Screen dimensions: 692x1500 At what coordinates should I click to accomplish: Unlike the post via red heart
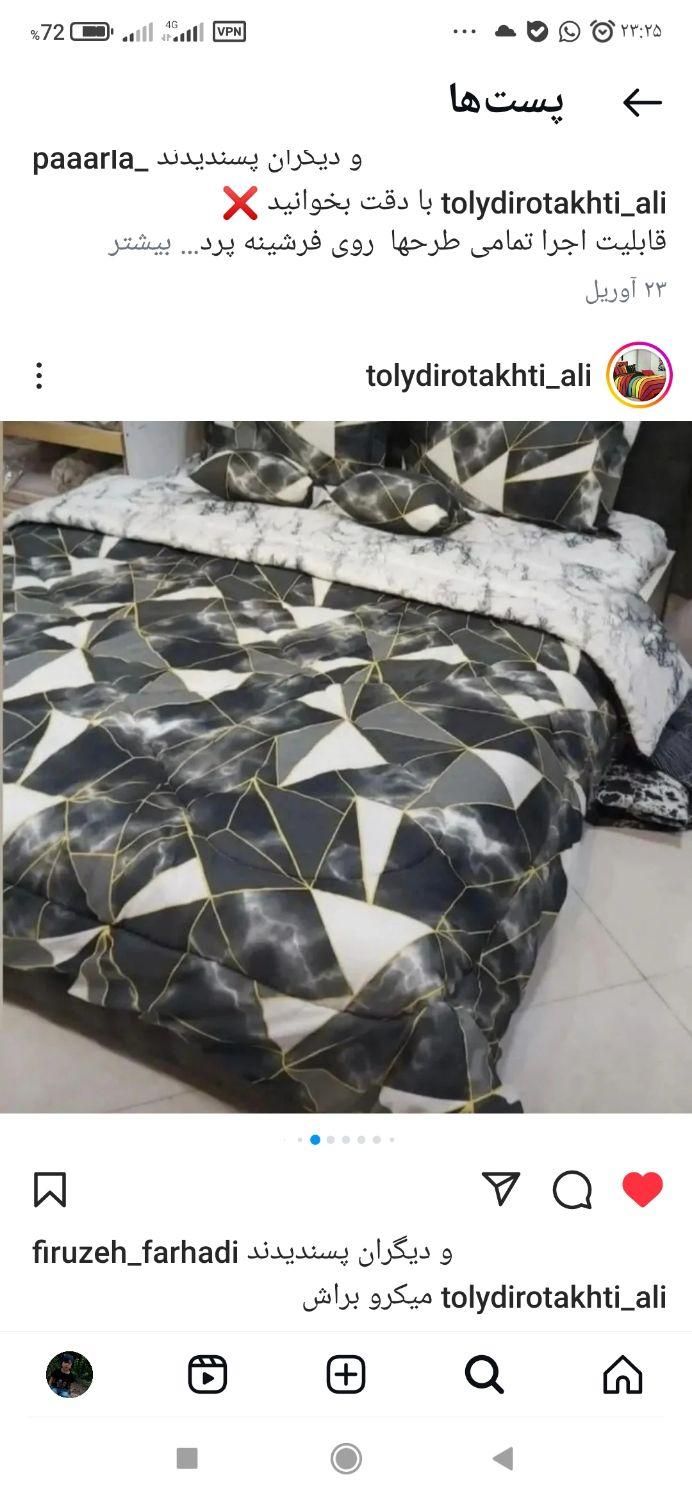[642, 1189]
